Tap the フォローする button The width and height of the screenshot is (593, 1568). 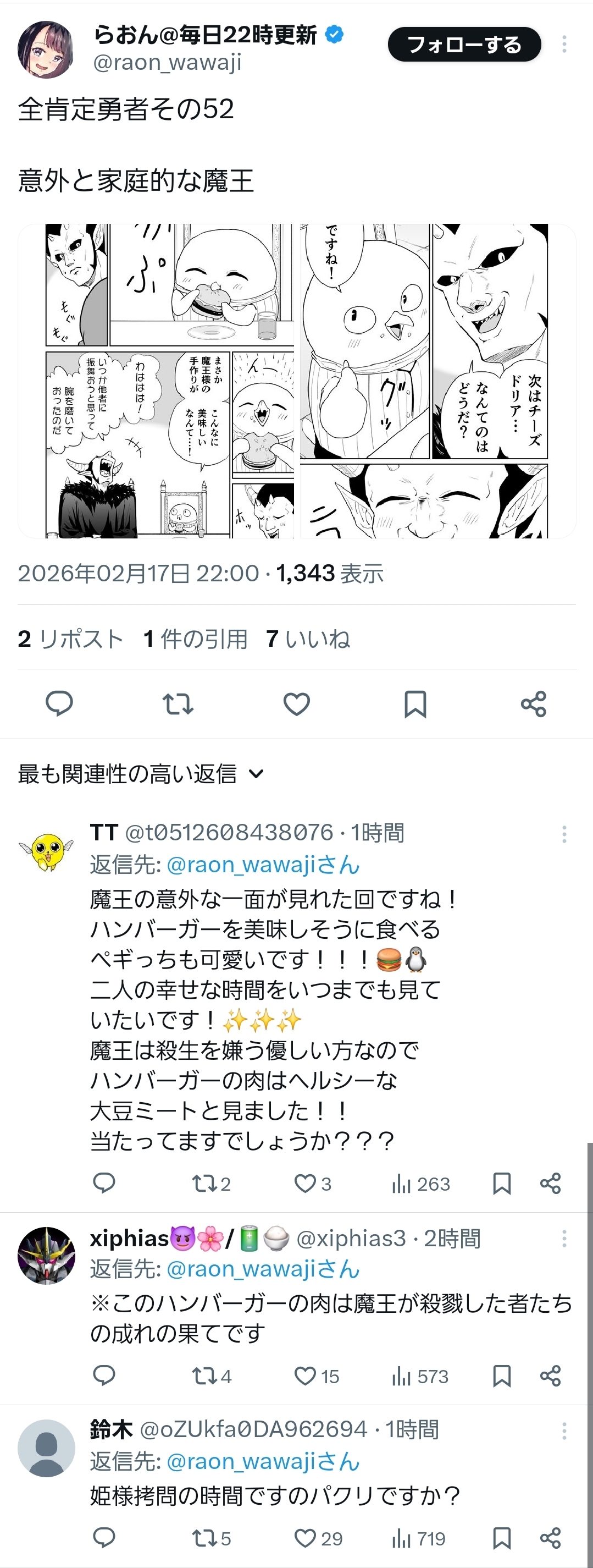point(464,45)
